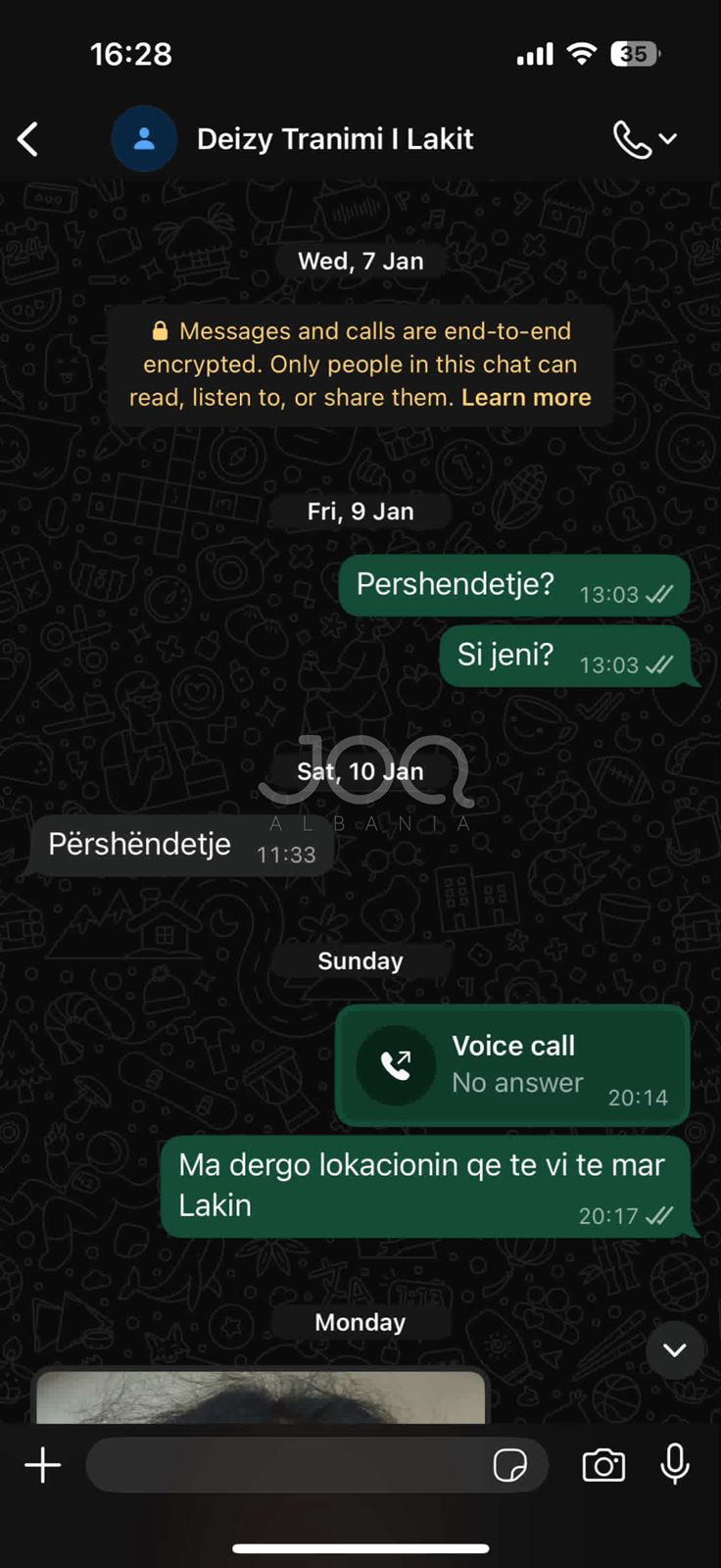Open Deizy Tranimi I Lakit contact info

[x=334, y=139]
